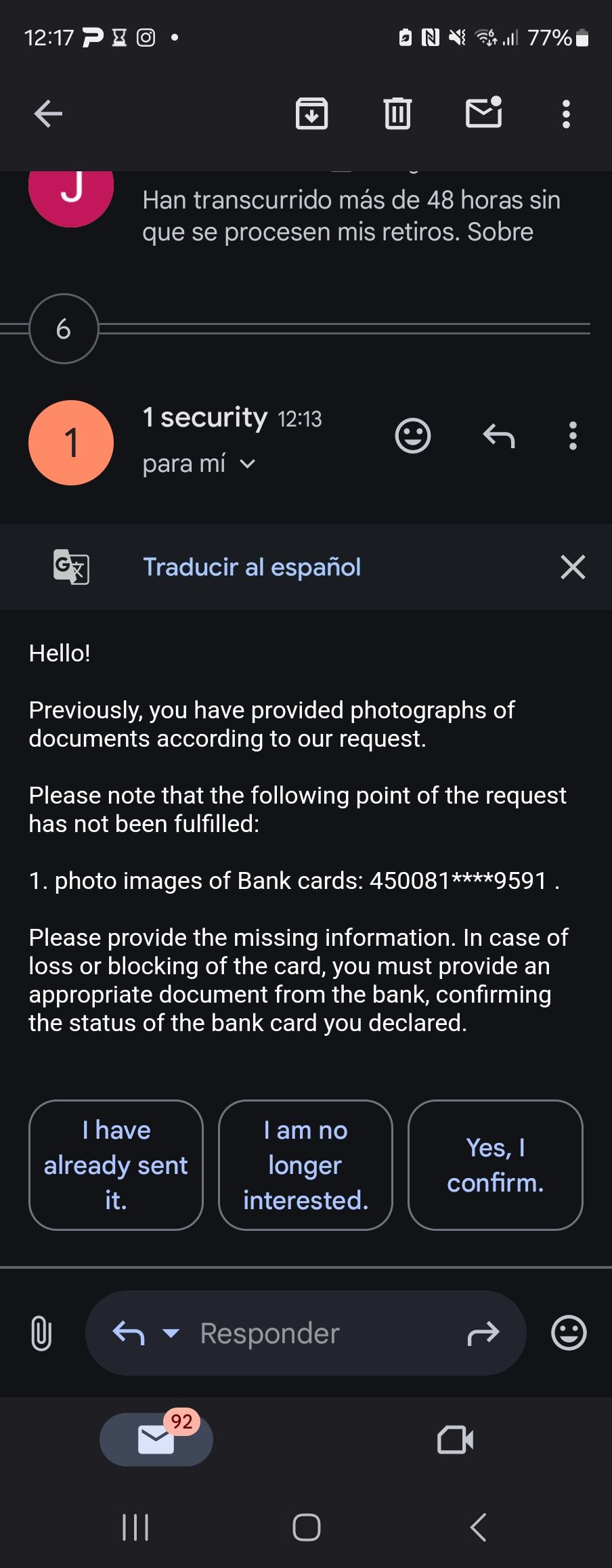
Task: Choose the "I have already sent it." reply
Action: (116, 1165)
